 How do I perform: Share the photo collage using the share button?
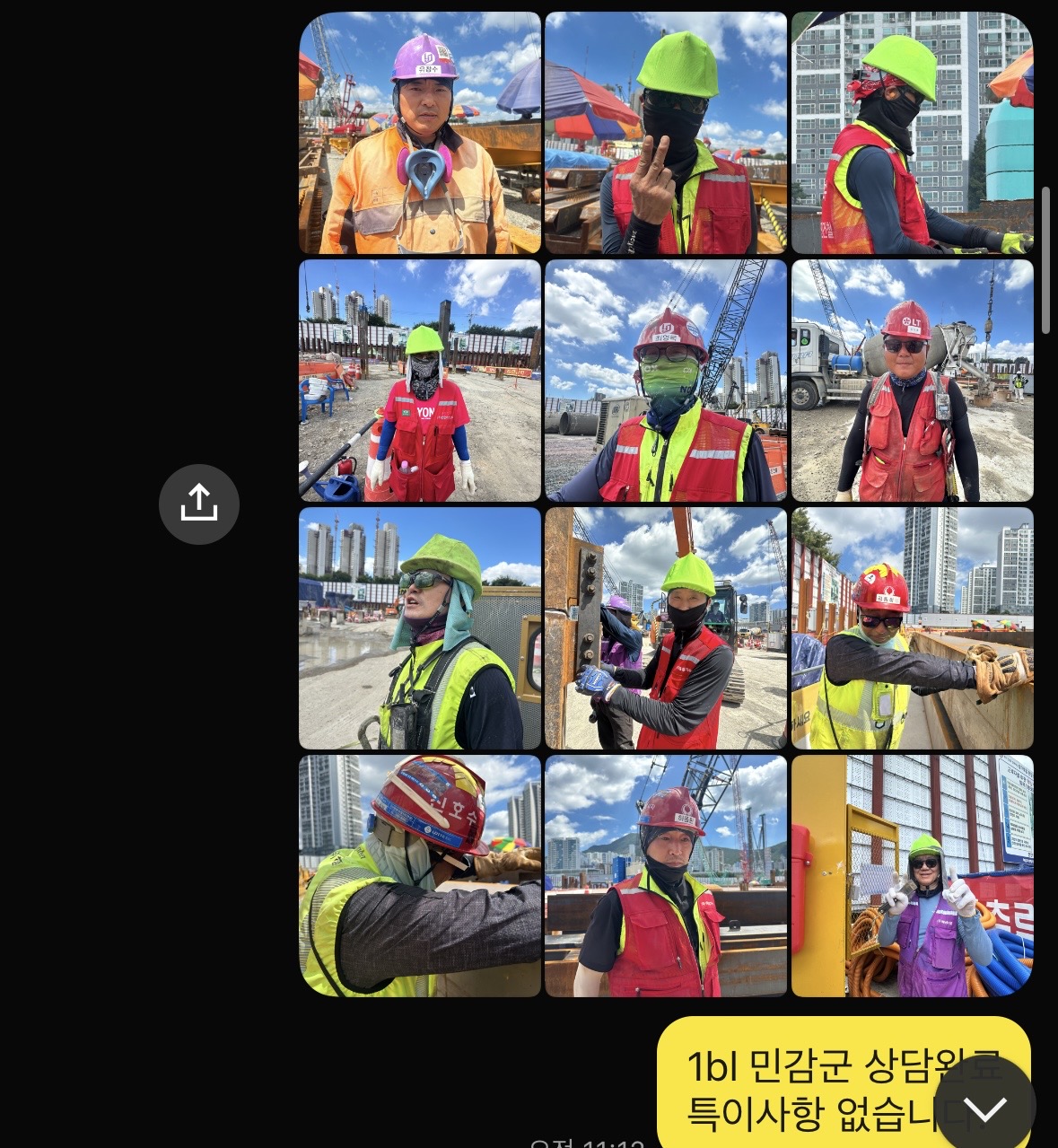199,504
